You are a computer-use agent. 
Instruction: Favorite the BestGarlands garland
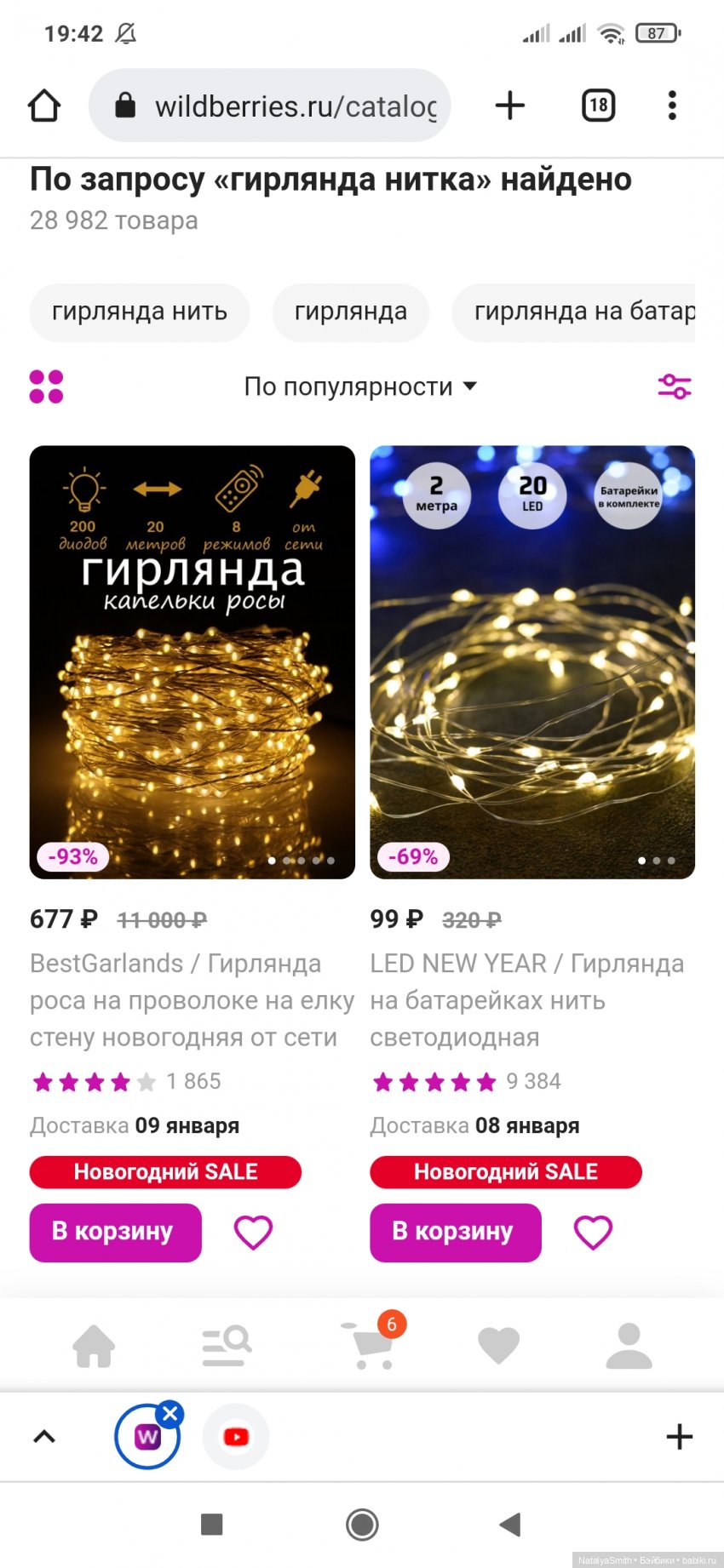(x=253, y=1232)
